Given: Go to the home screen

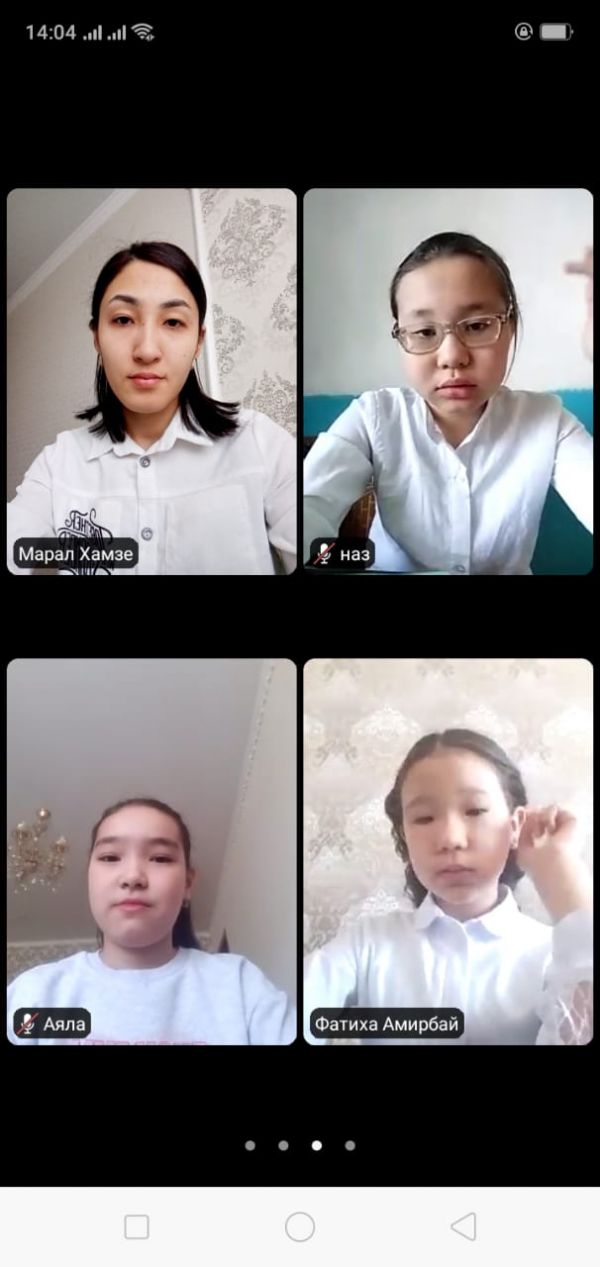Looking at the screenshot, I should [x=300, y=1226].
